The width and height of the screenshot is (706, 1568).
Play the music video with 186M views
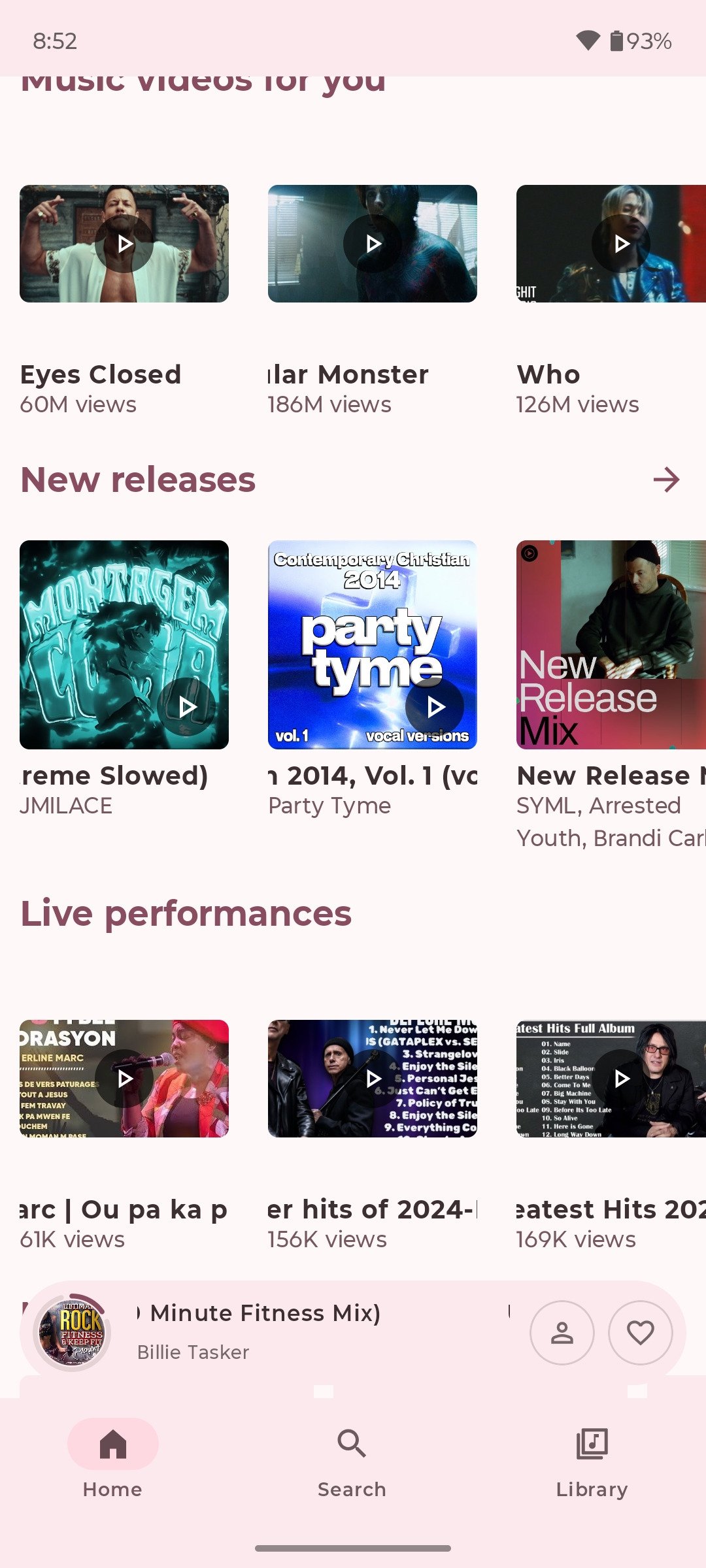[373, 244]
